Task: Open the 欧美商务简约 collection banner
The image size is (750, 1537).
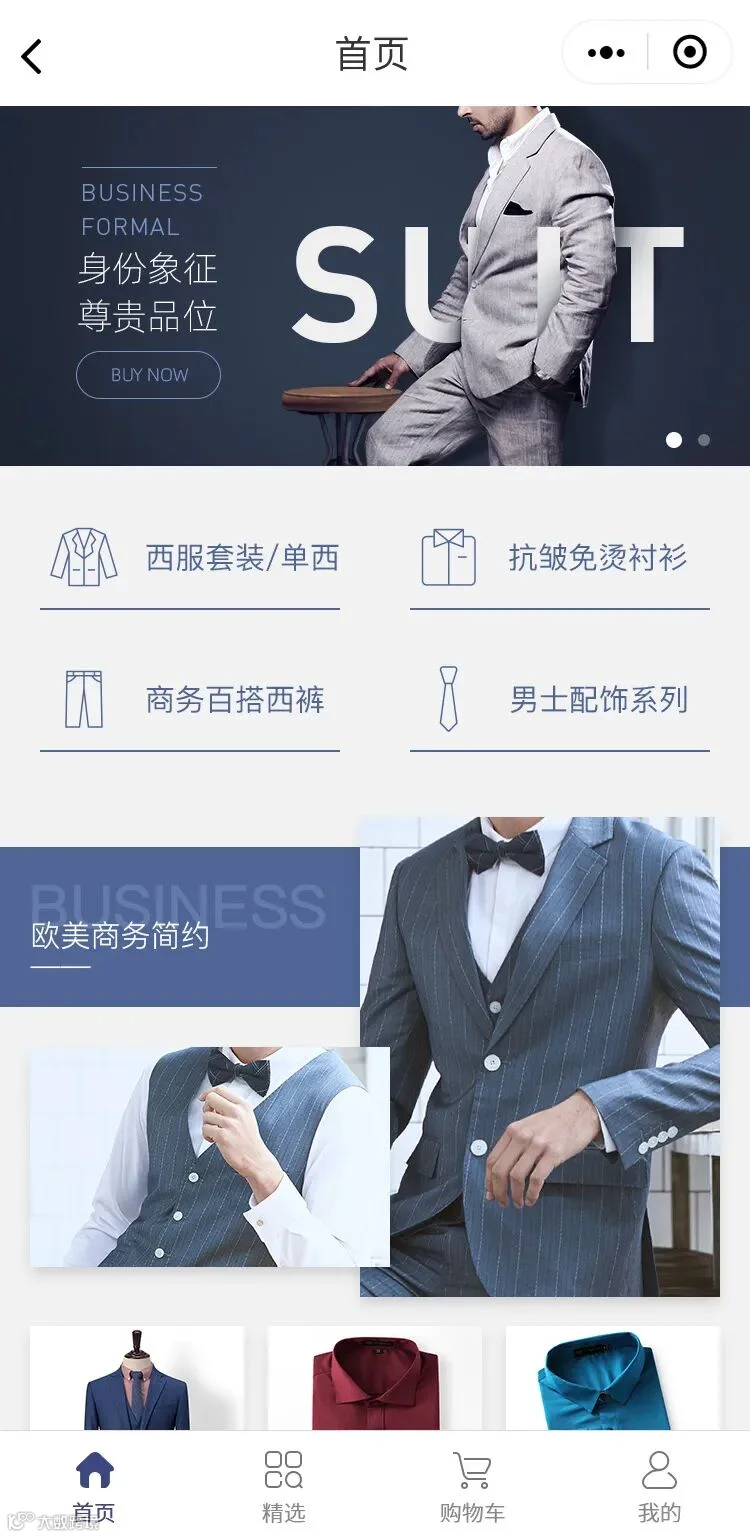Action: pos(180,927)
